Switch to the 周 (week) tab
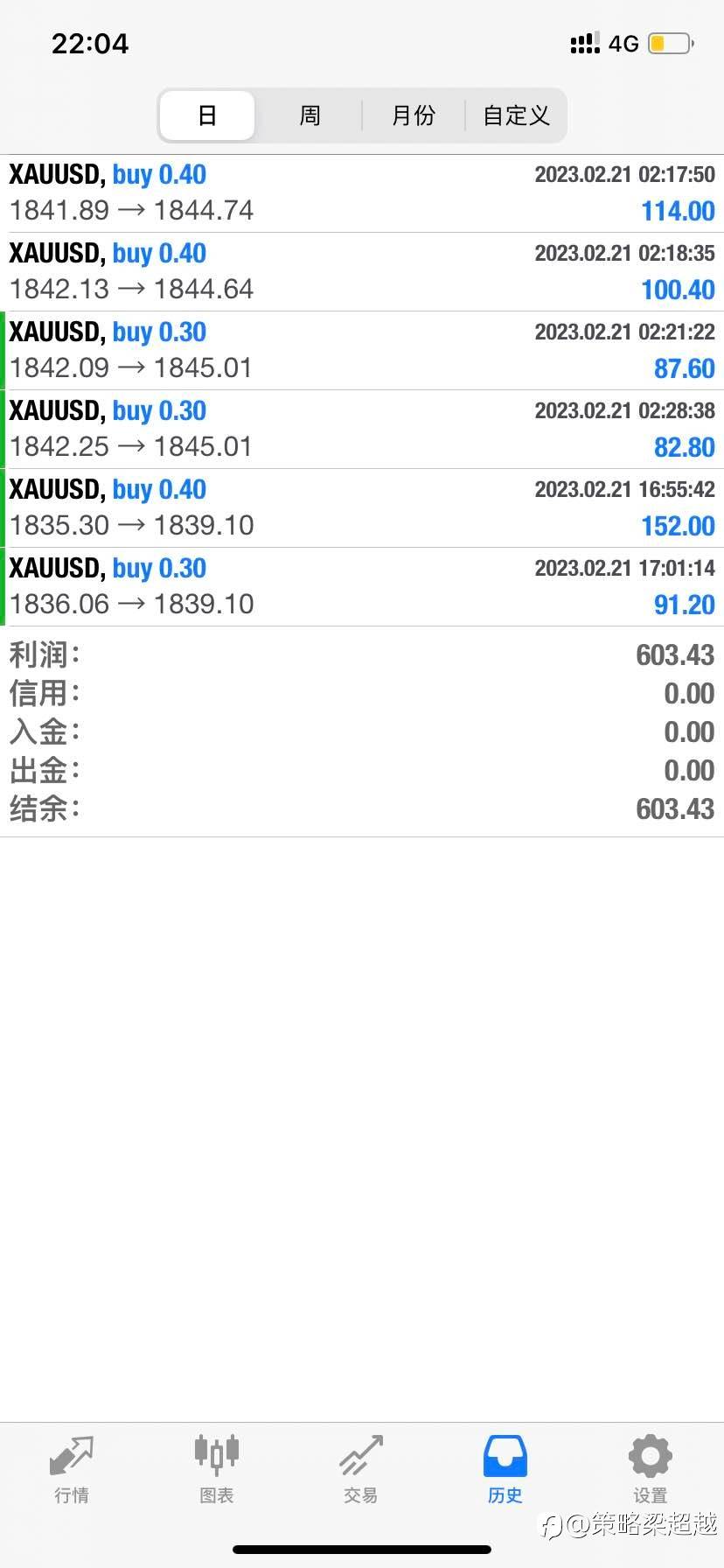Image resolution: width=724 pixels, height=1568 pixels. 310,115
